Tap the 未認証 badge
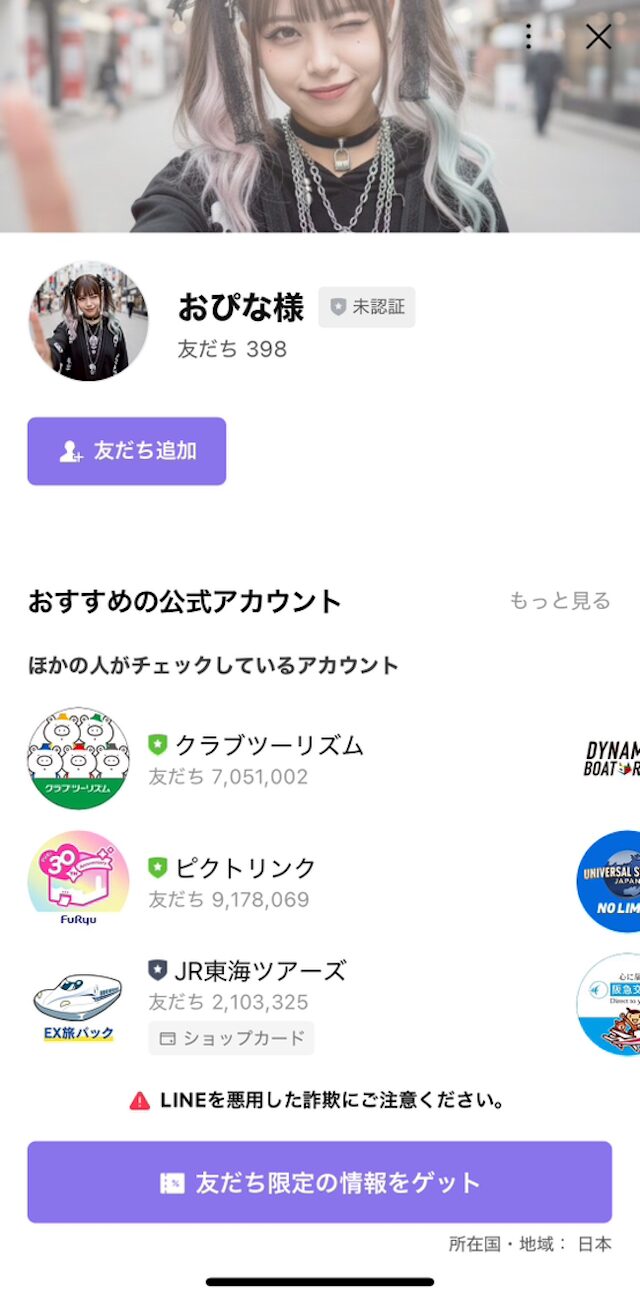 click(x=367, y=307)
